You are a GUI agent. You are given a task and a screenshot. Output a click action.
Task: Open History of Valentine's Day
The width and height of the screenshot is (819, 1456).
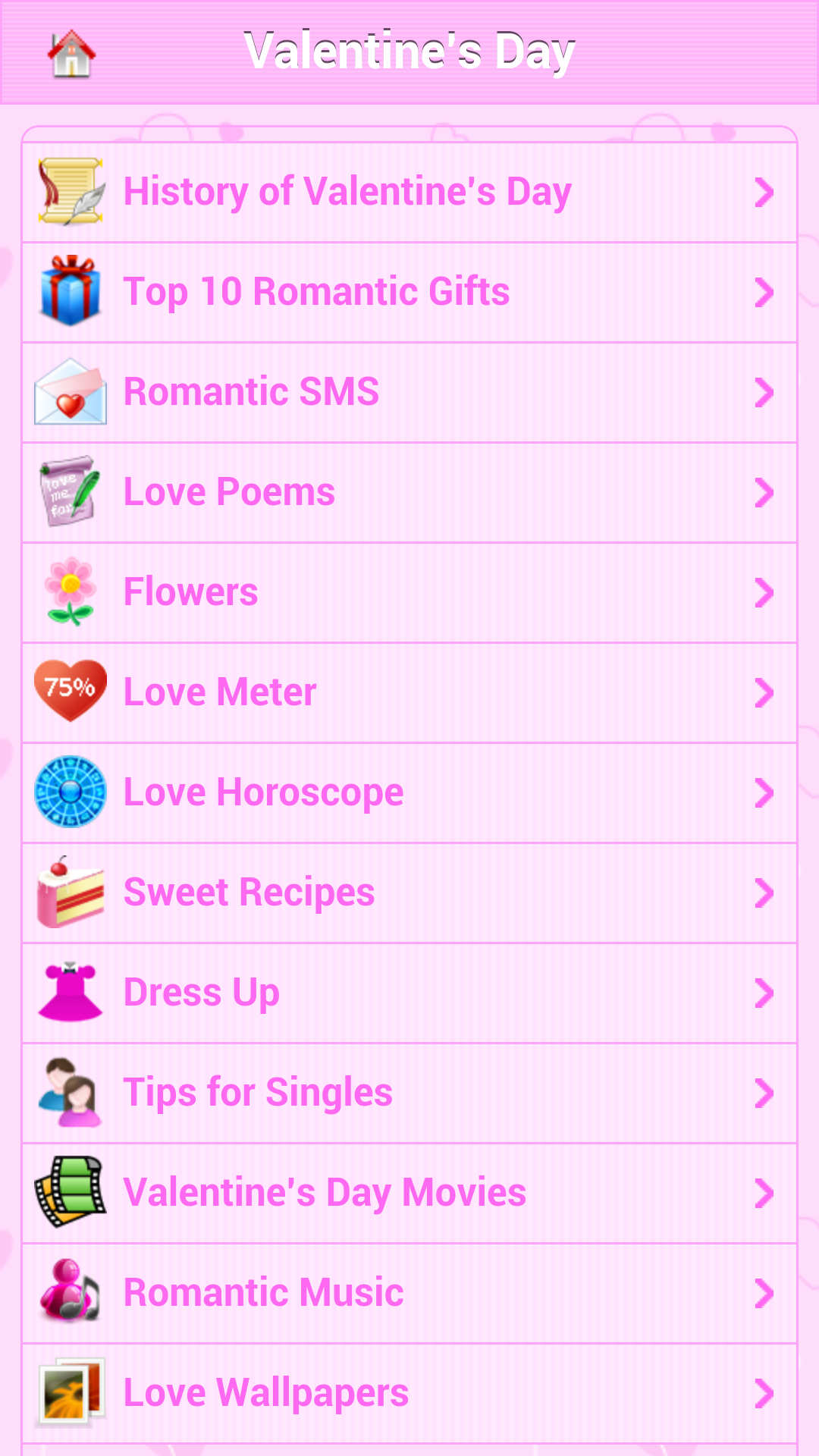coord(409,193)
